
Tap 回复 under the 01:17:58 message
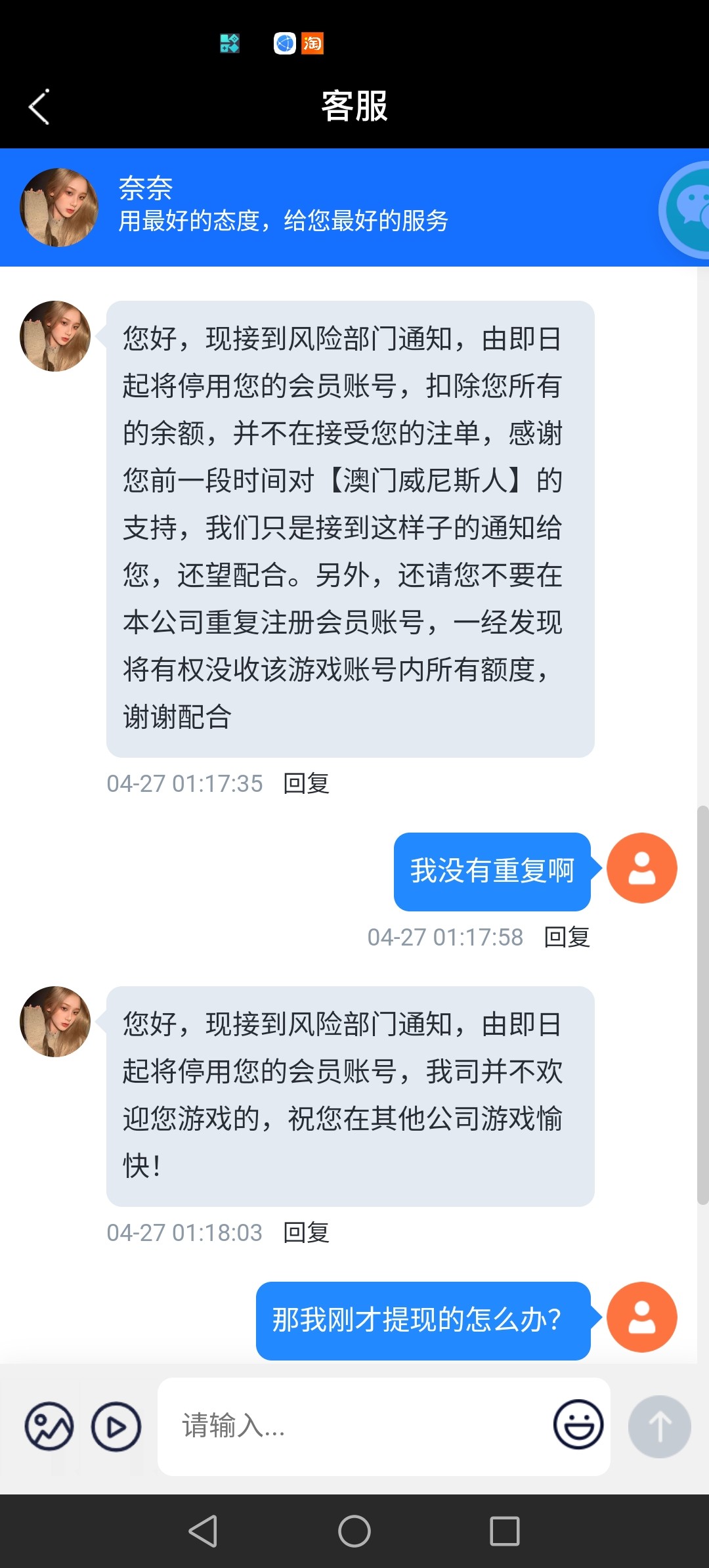tap(567, 937)
